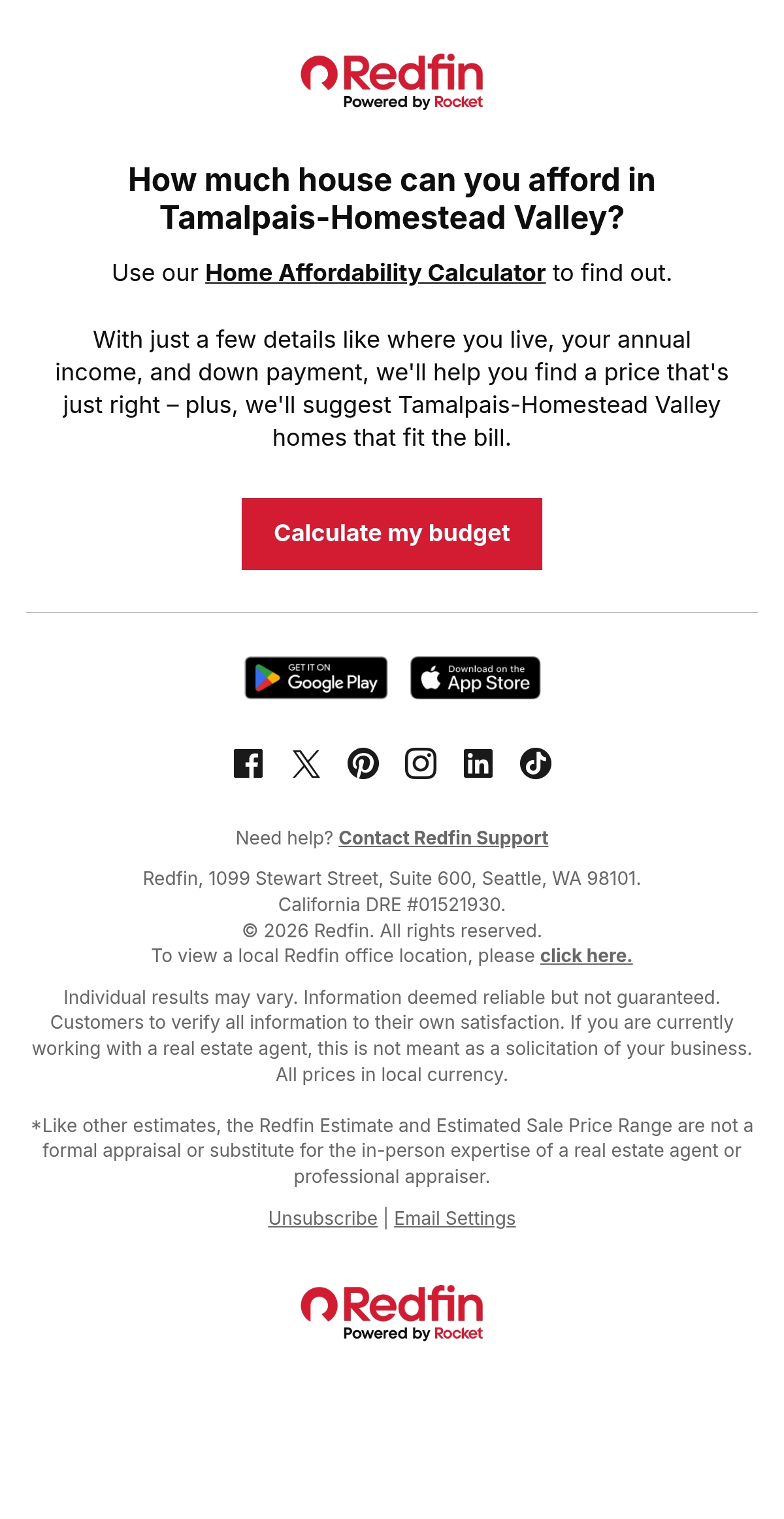Visit Redfin on X
Screen dimensions: 784x1519
click(306, 763)
